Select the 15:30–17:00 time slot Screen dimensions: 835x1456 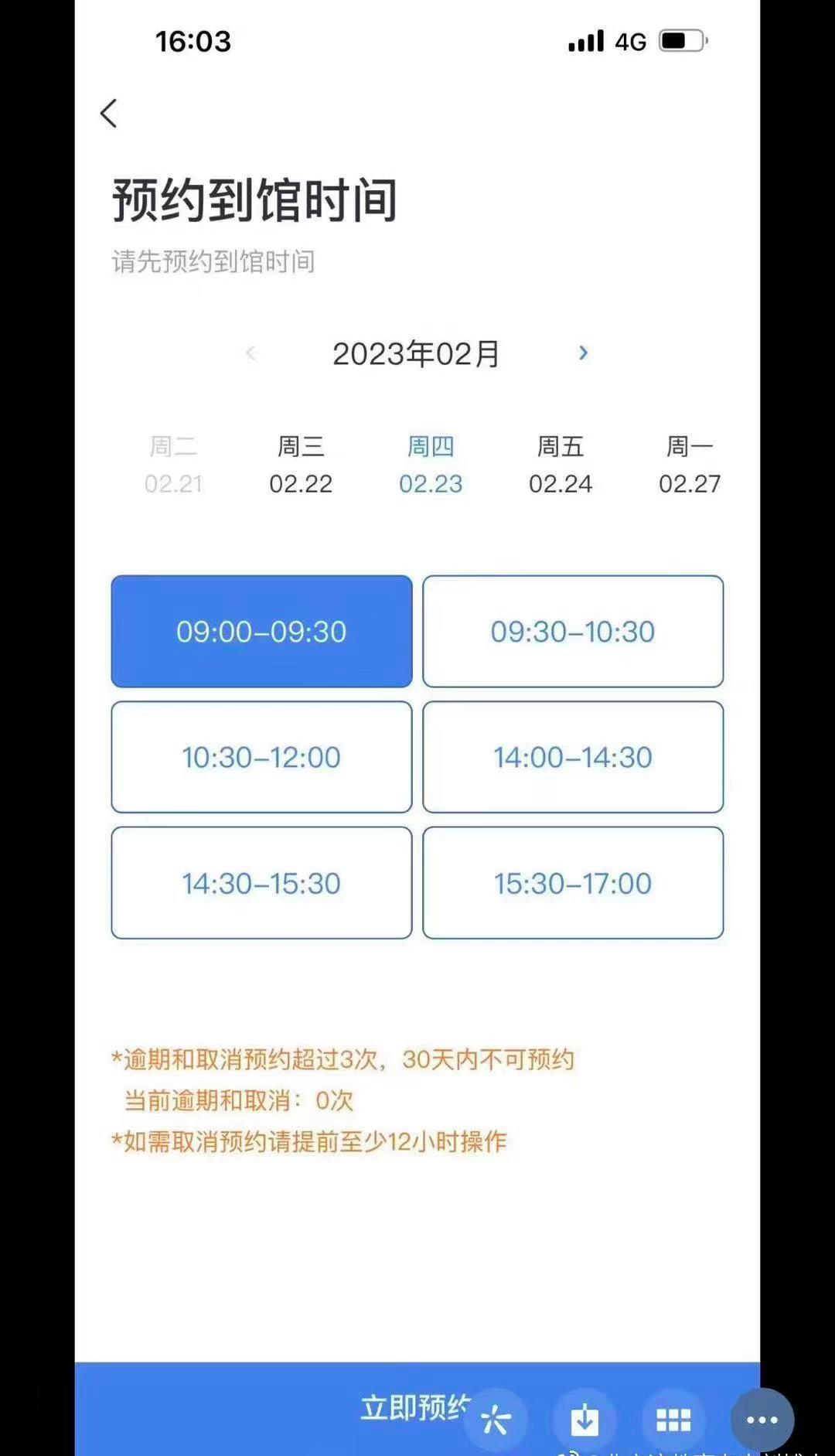573,882
